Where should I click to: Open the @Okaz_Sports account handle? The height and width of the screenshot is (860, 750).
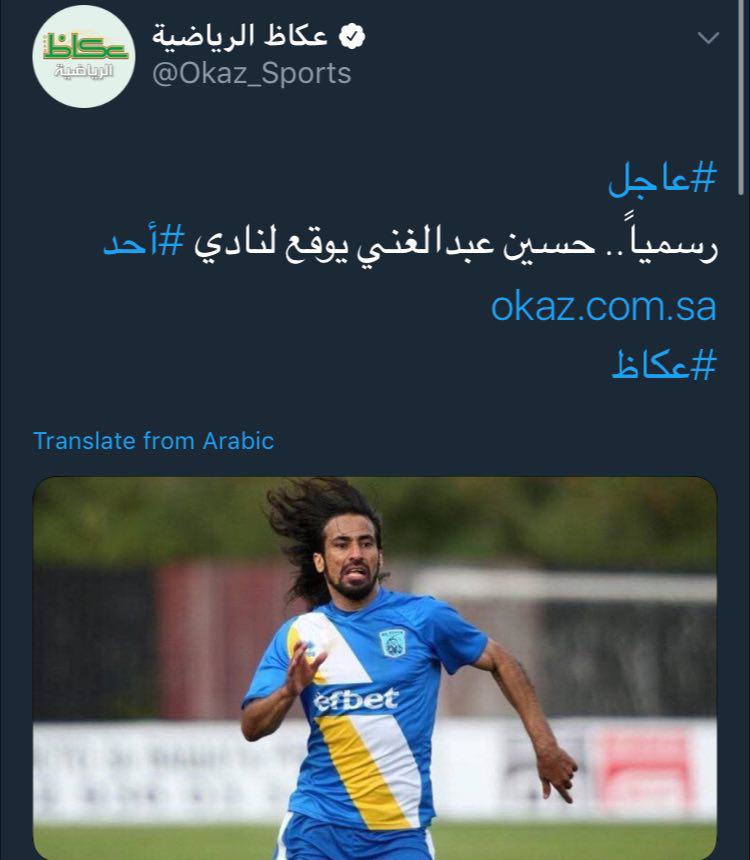click(251, 73)
